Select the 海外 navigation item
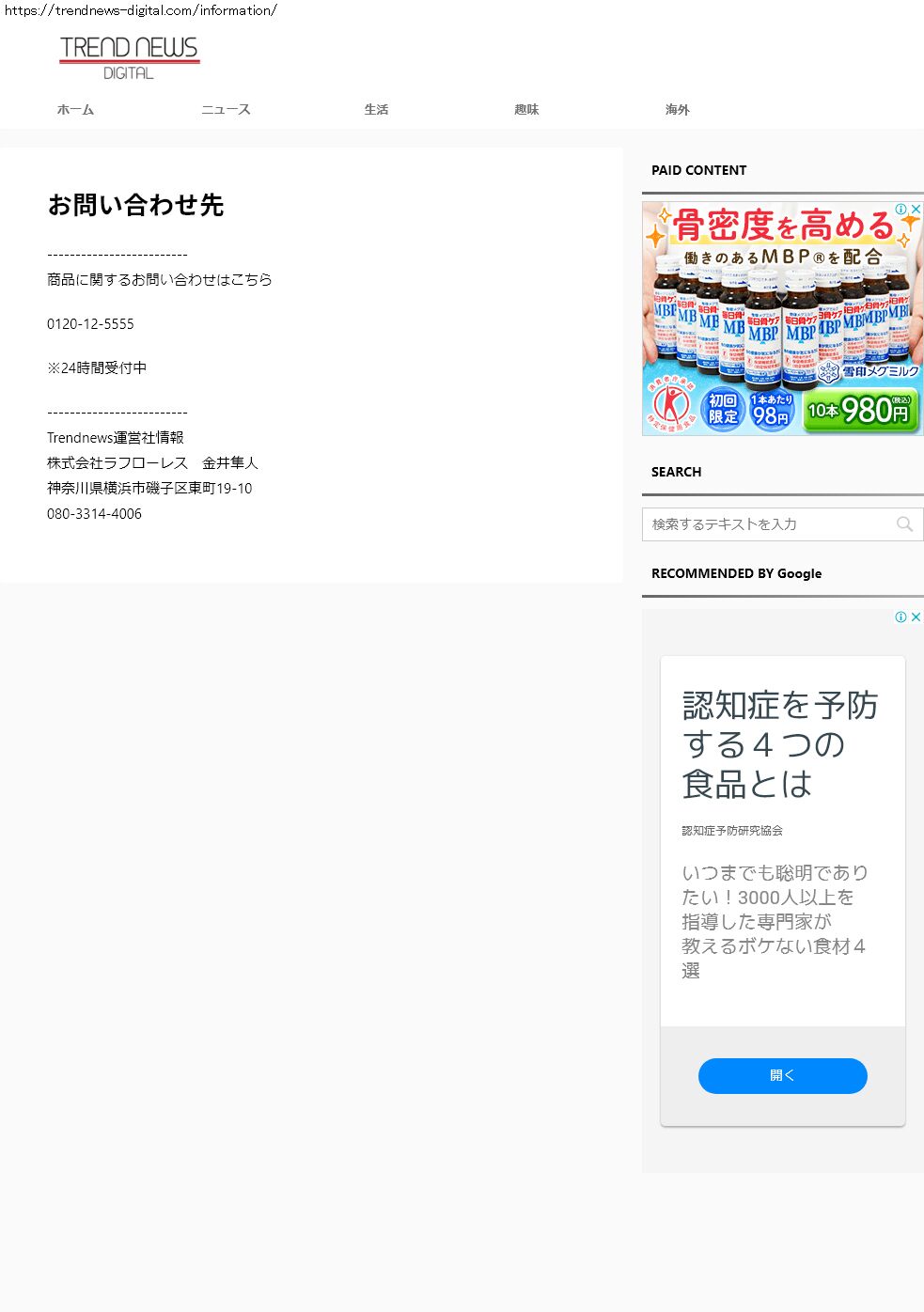 [677, 110]
